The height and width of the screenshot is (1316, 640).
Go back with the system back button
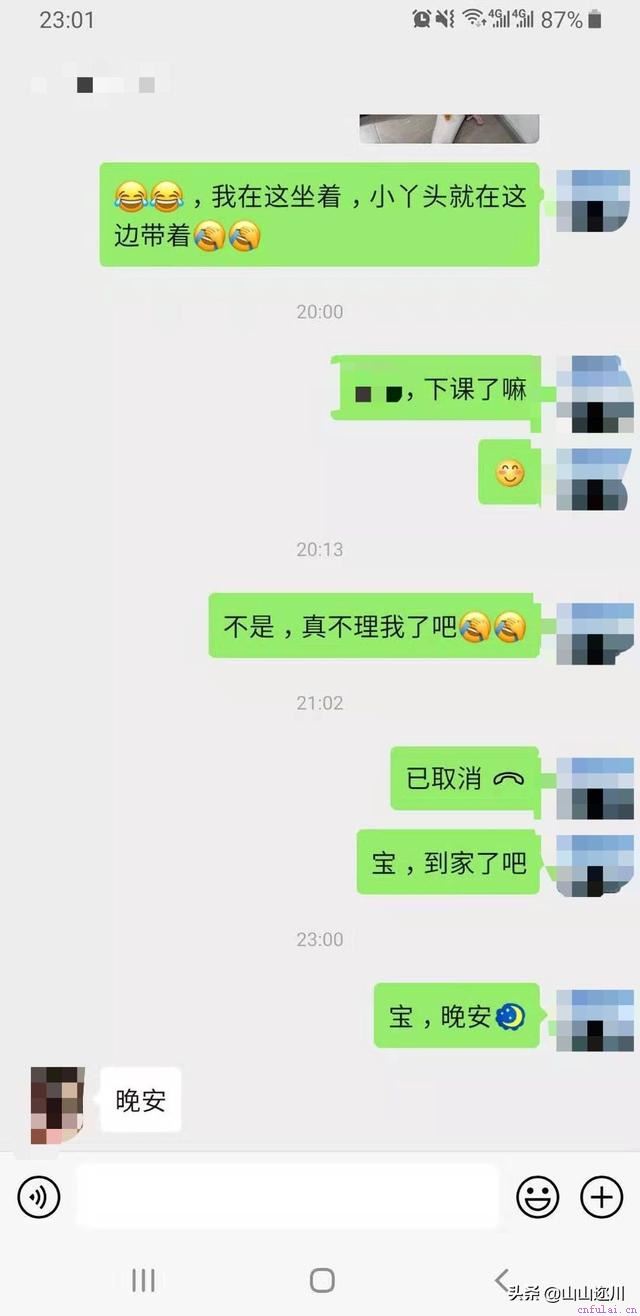point(502,1279)
